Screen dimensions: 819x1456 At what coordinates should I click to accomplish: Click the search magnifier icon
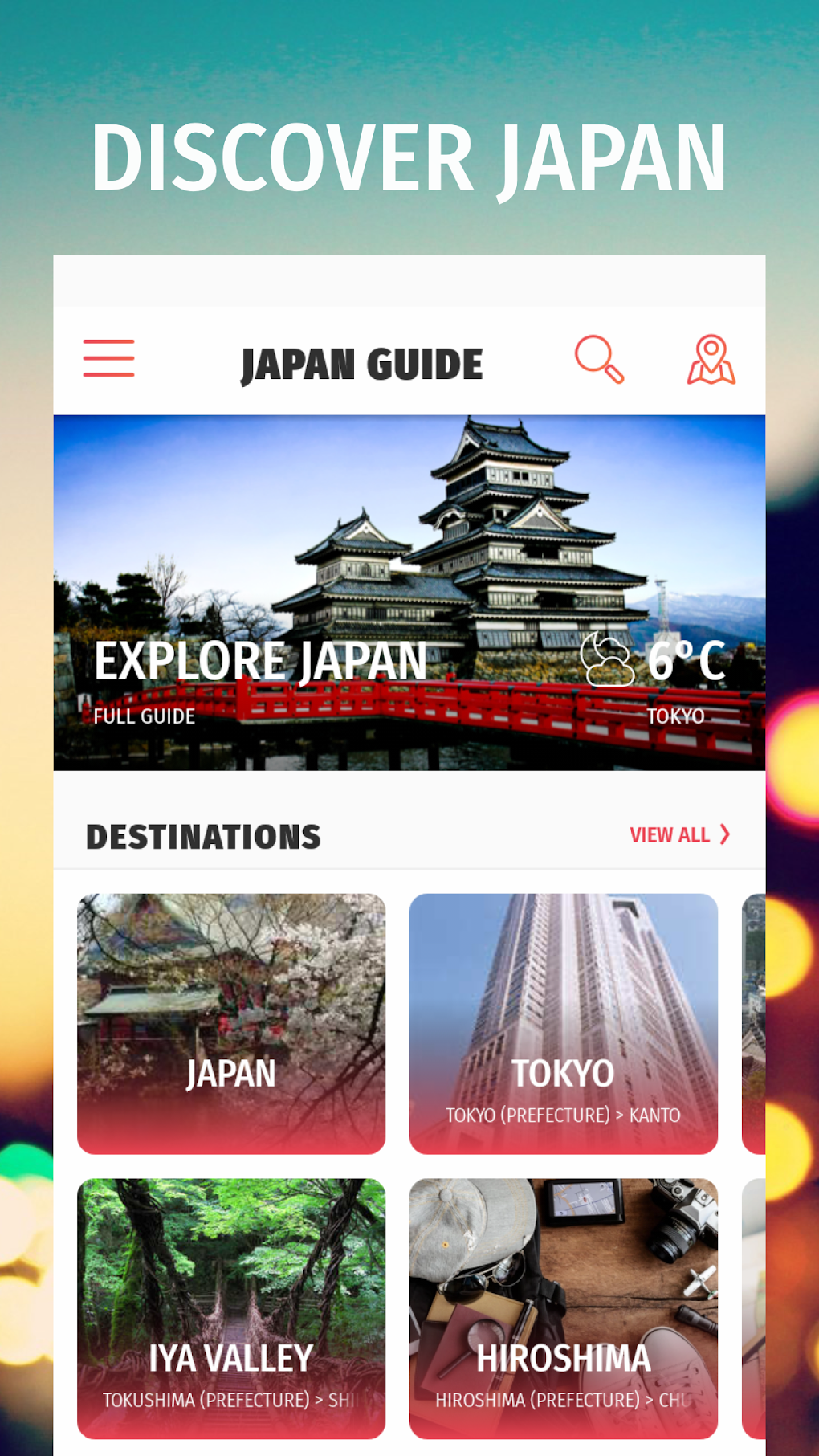click(x=600, y=361)
